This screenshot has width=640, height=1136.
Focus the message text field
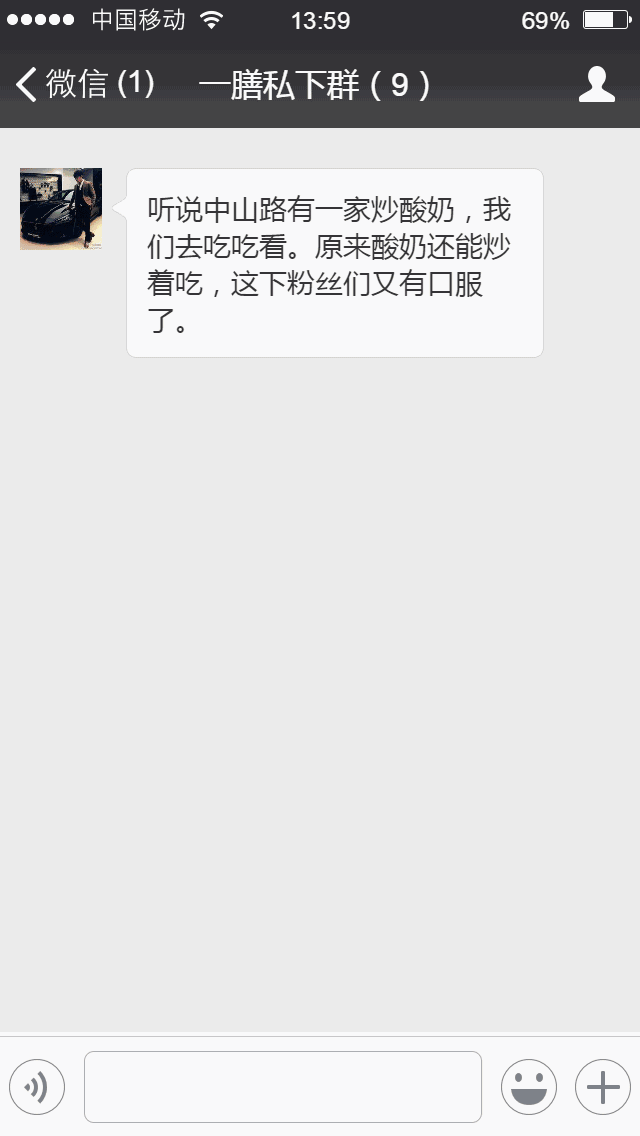tap(283, 1087)
